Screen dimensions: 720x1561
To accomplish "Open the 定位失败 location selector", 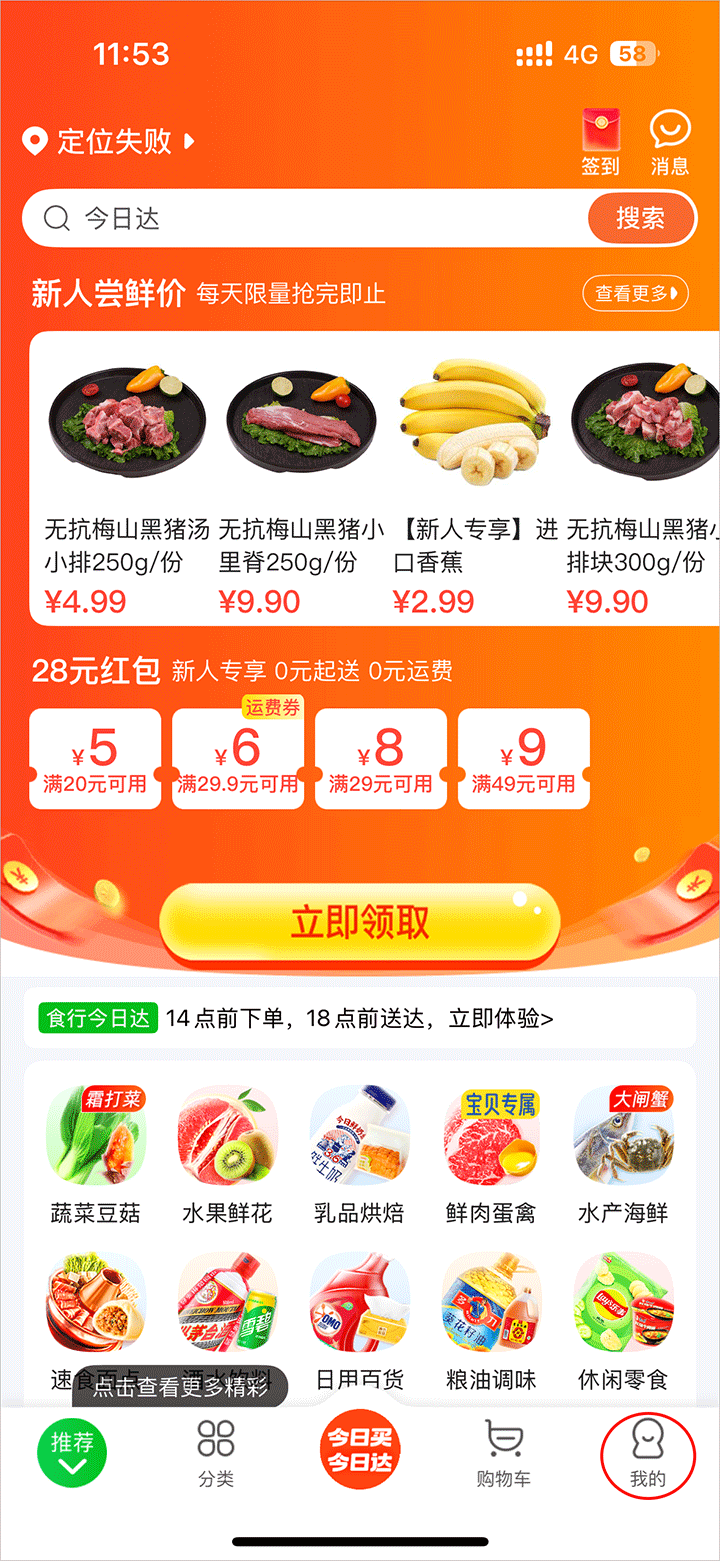I will 110,142.
